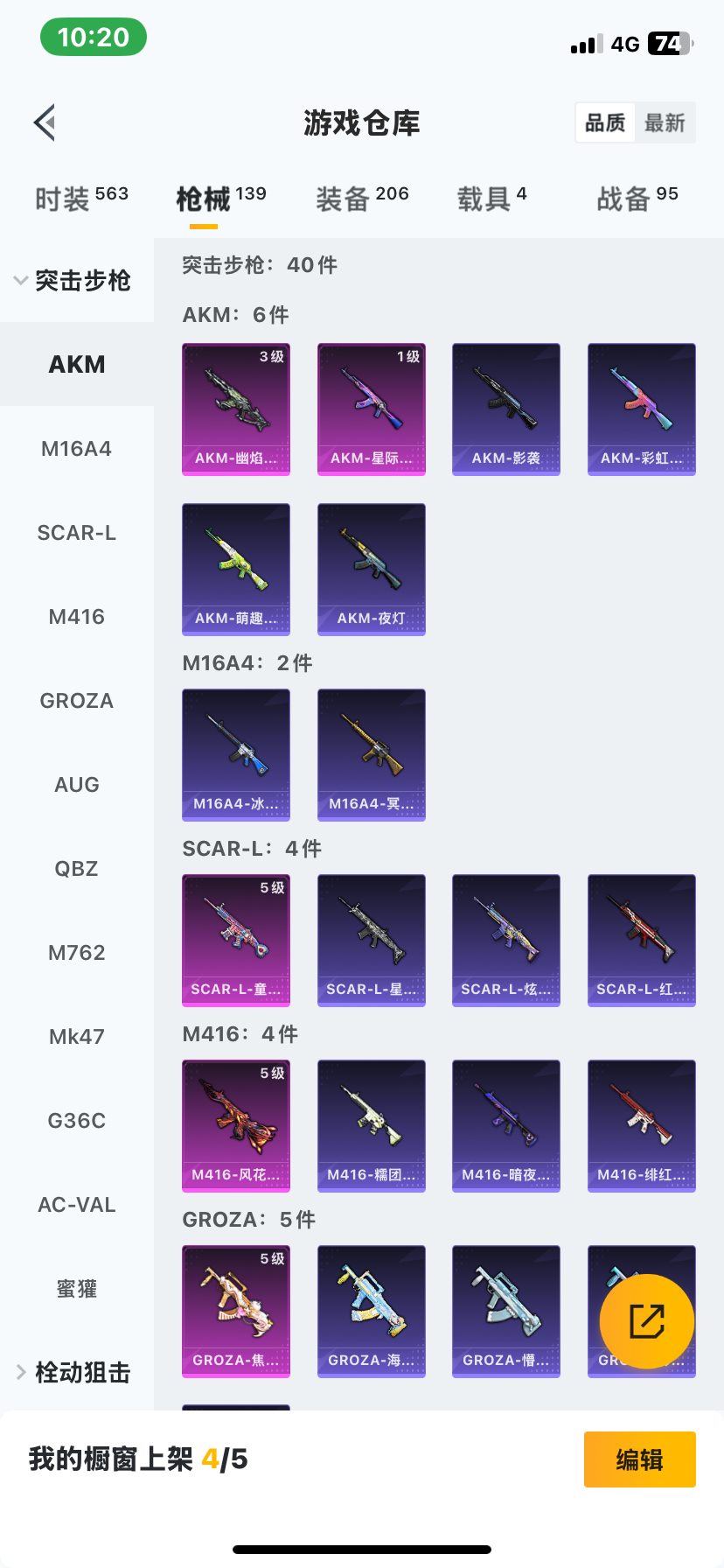724x1568 pixels.
Task: Select M416 in the side list
Action: click(x=77, y=617)
